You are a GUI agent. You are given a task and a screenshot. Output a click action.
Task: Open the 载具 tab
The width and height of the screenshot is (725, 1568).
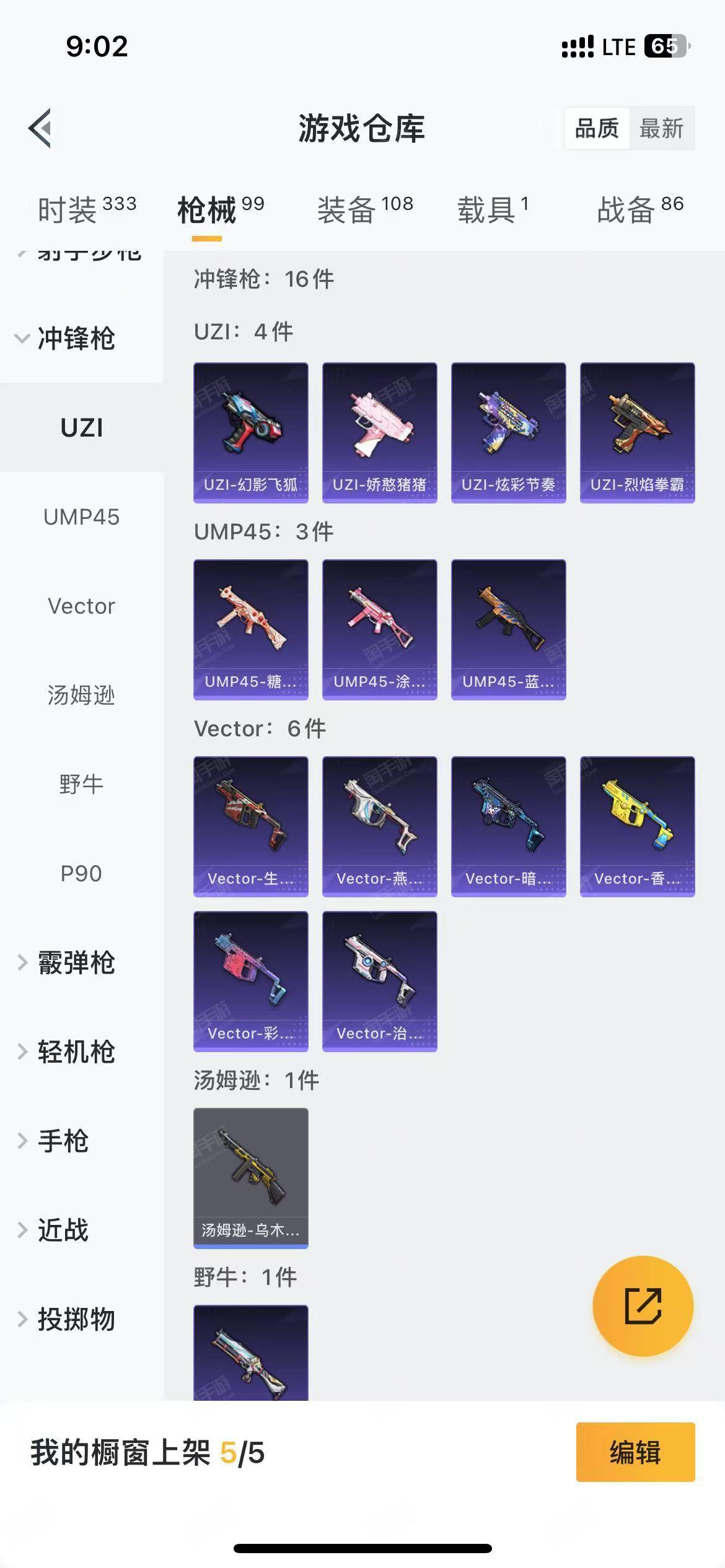pos(493,209)
